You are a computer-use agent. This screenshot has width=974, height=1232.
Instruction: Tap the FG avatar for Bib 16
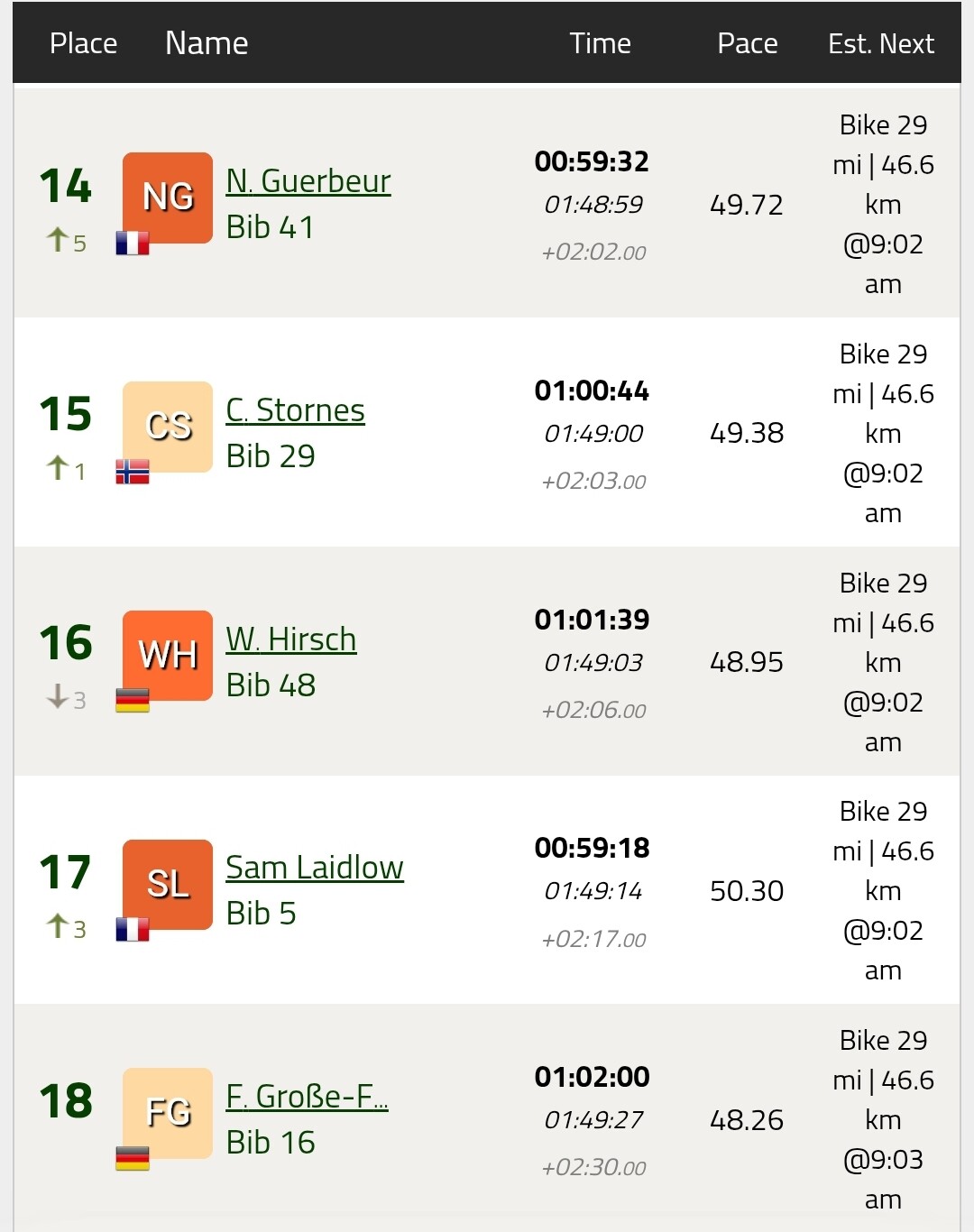pos(168,1112)
